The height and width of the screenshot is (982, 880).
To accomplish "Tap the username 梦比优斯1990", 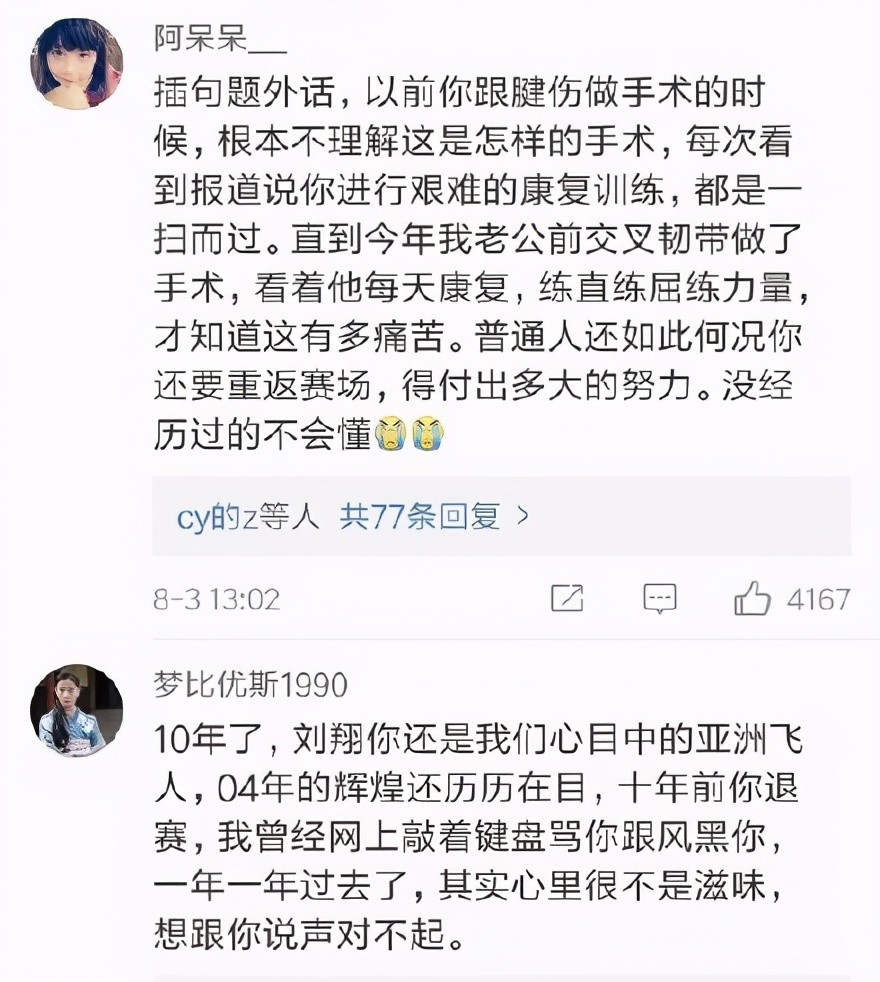I will (x=250, y=685).
